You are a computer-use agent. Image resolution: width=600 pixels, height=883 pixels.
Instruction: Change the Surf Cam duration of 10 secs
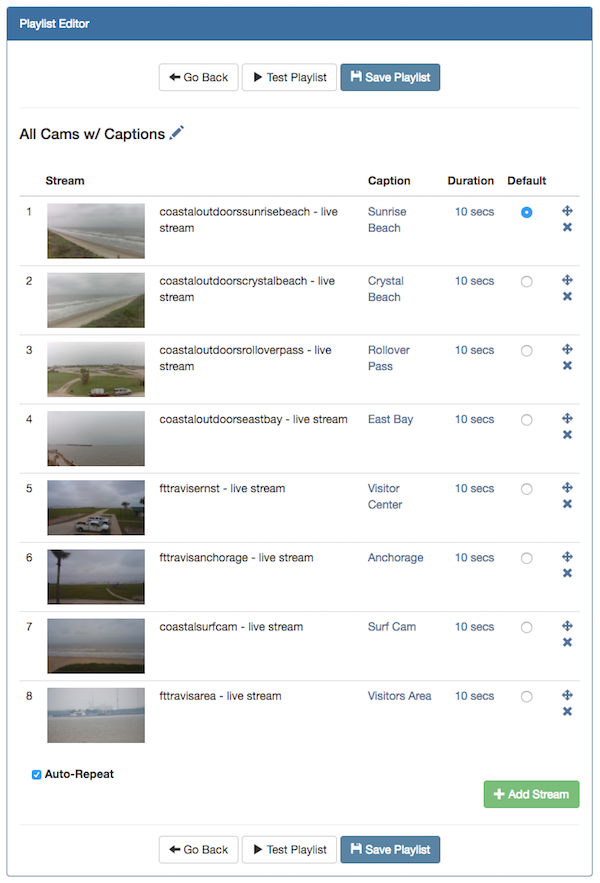click(474, 627)
